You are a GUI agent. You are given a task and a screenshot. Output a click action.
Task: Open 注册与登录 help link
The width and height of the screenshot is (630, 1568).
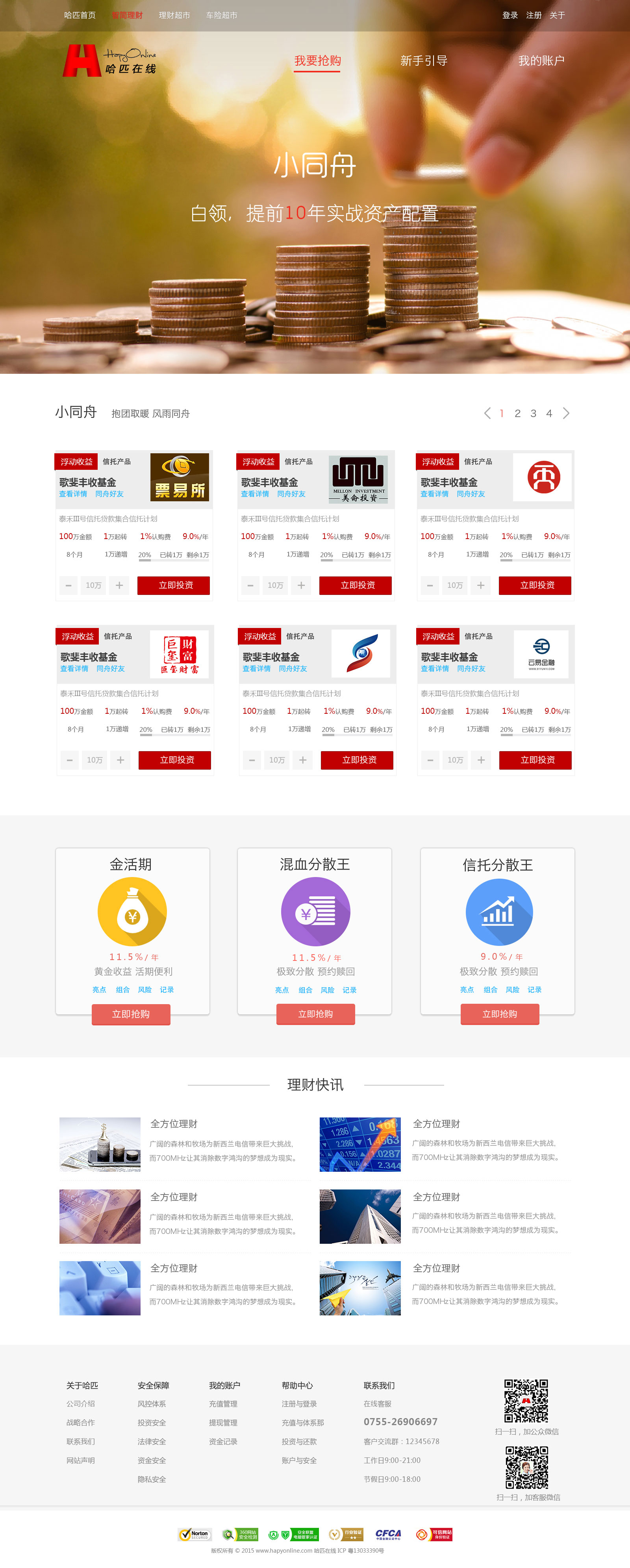pyautogui.click(x=298, y=1404)
